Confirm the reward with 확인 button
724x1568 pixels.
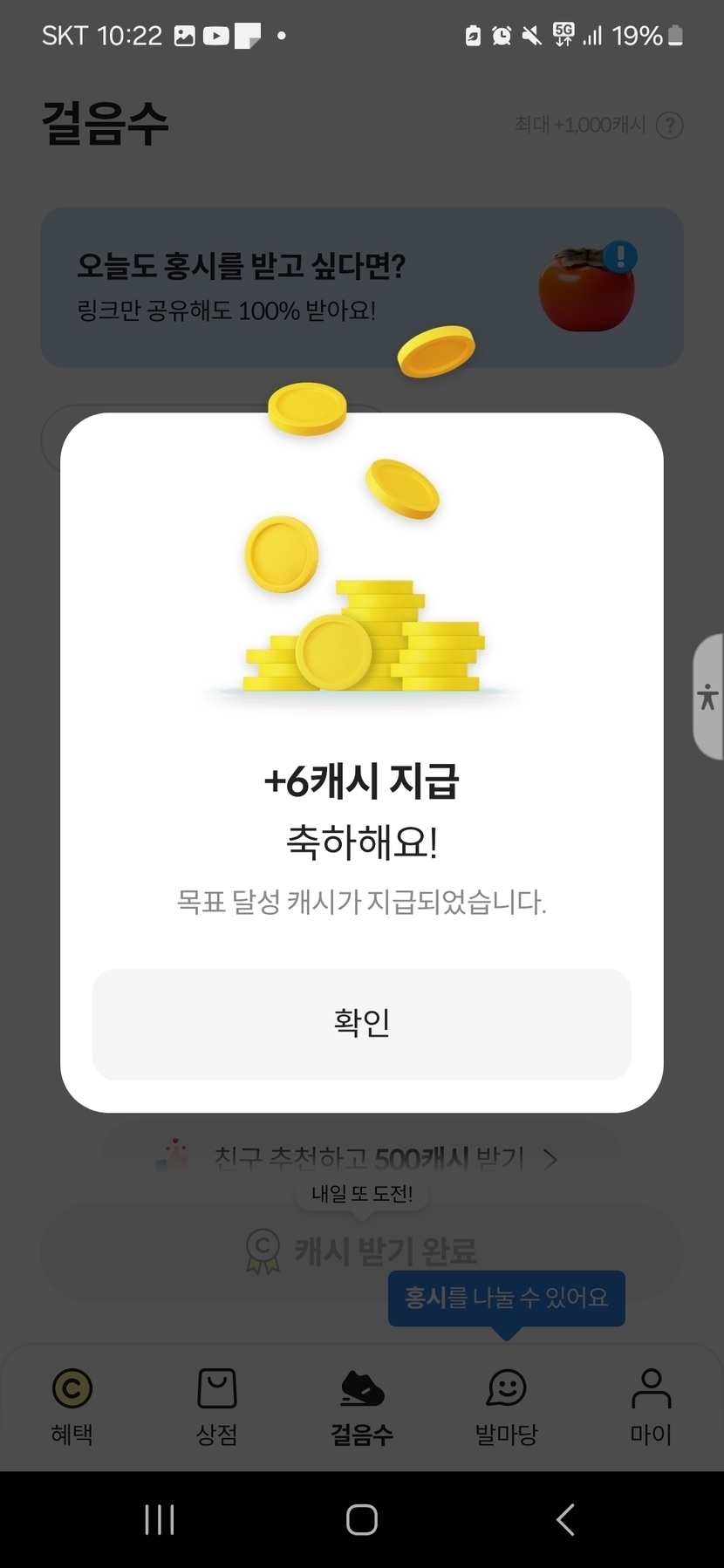361,1024
